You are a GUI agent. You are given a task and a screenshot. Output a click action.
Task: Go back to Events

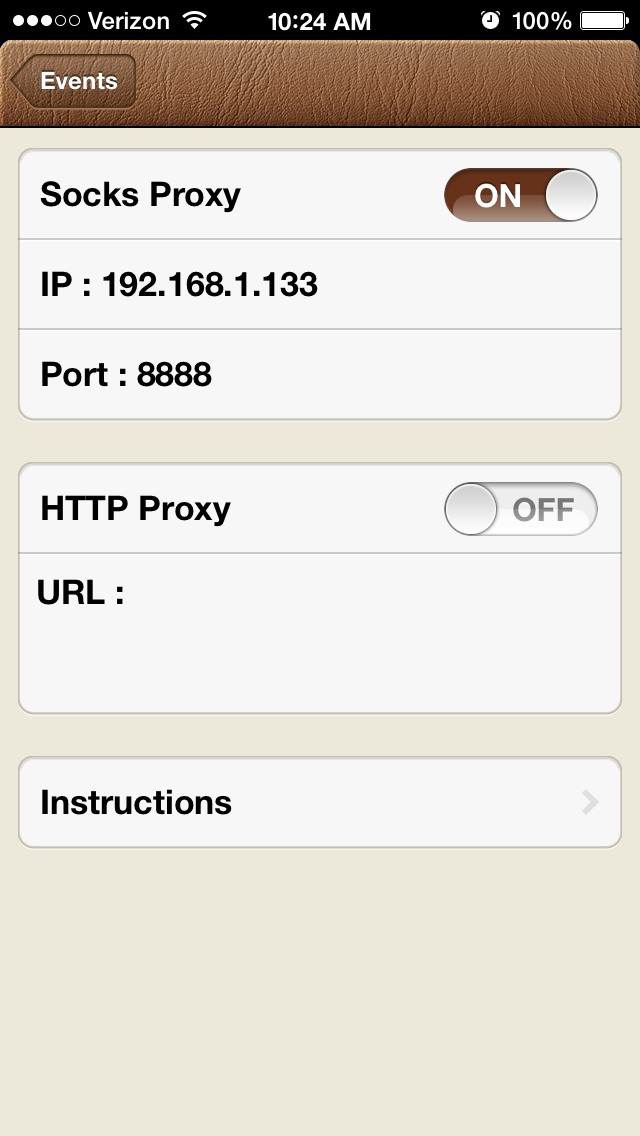click(74, 81)
